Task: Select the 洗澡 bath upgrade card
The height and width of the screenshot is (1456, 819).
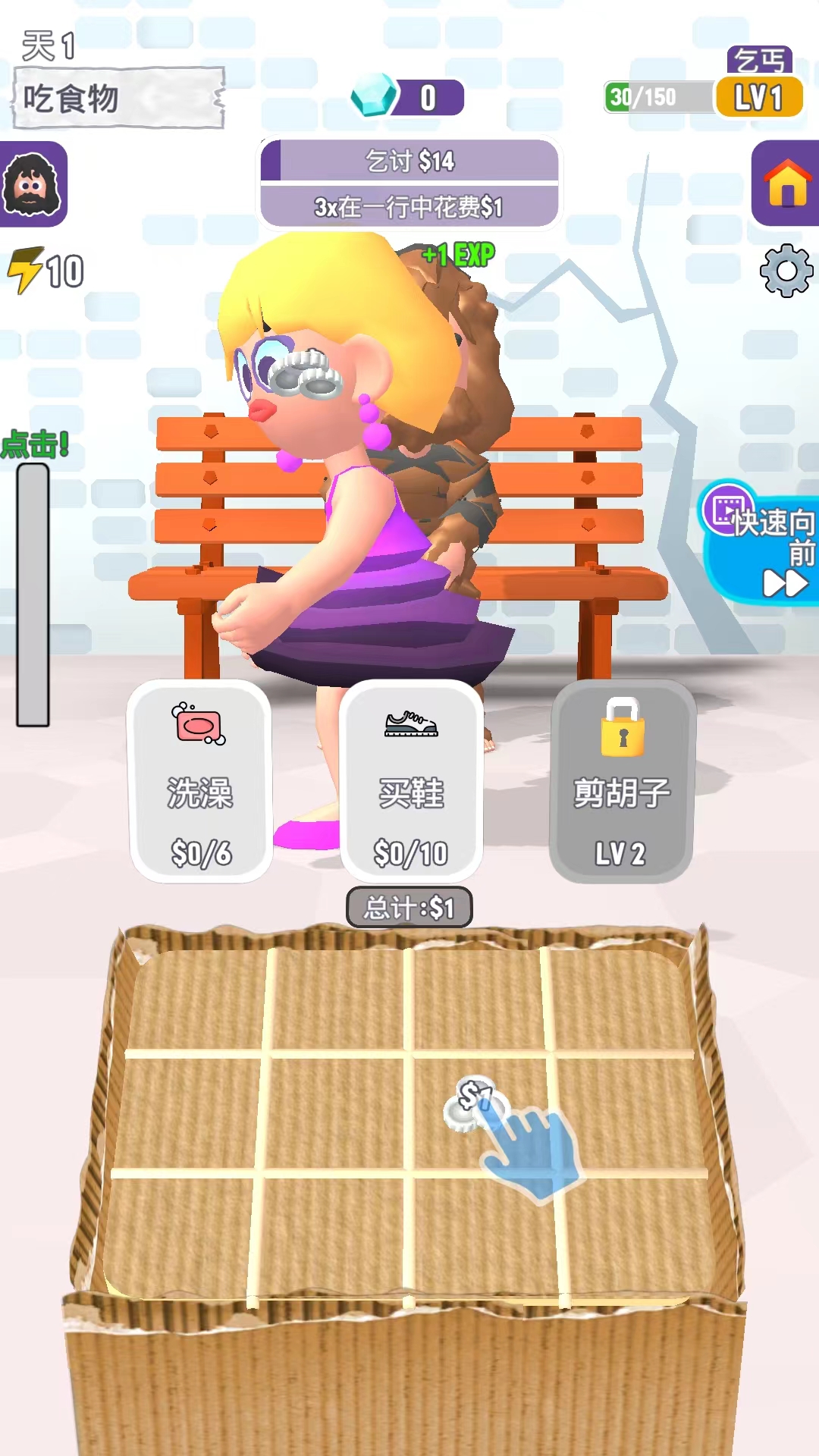Action: point(201,781)
